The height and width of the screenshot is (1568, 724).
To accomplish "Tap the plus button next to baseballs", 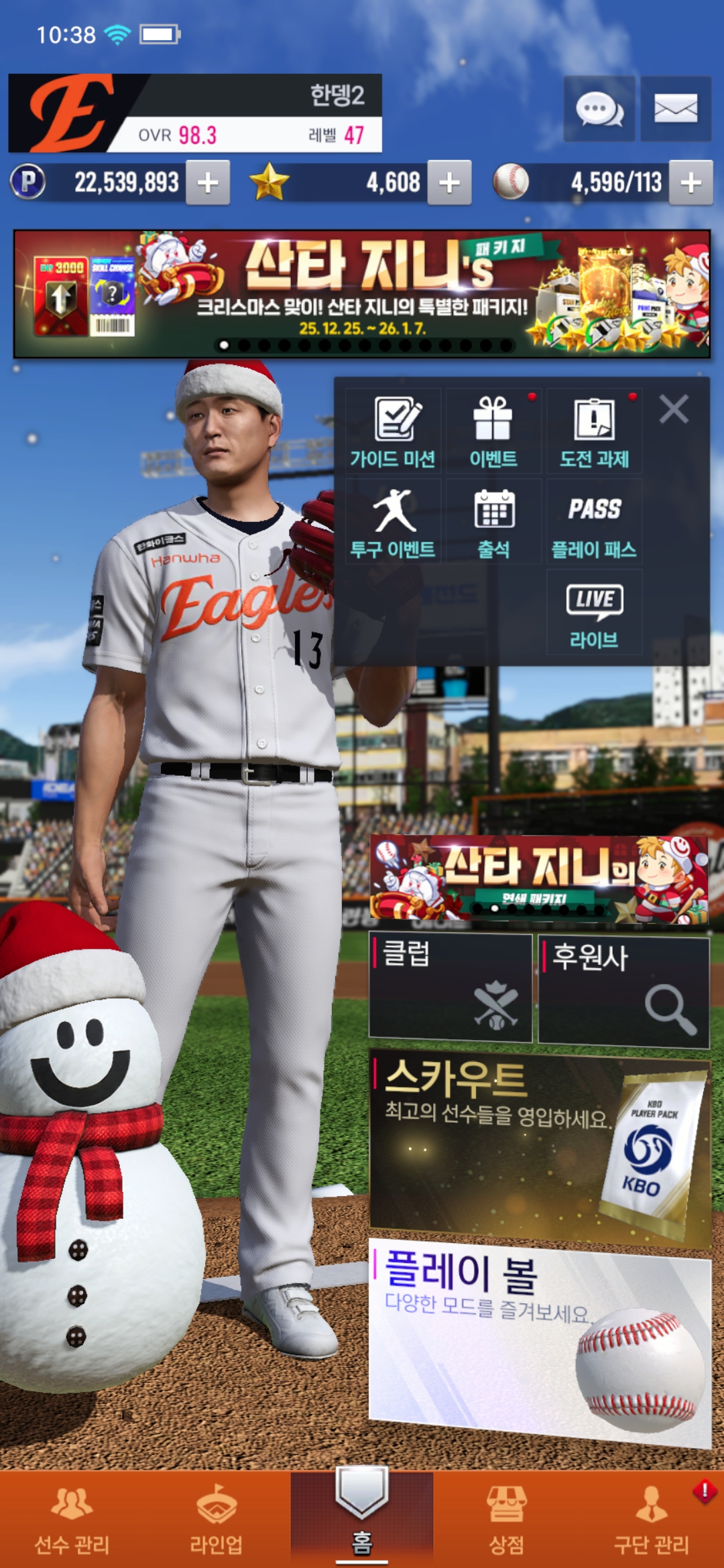I will [690, 182].
